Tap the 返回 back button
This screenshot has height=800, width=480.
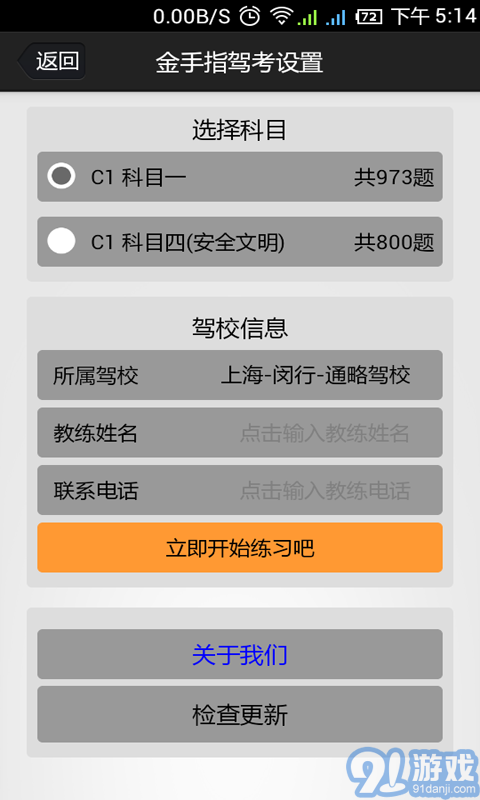[52, 61]
